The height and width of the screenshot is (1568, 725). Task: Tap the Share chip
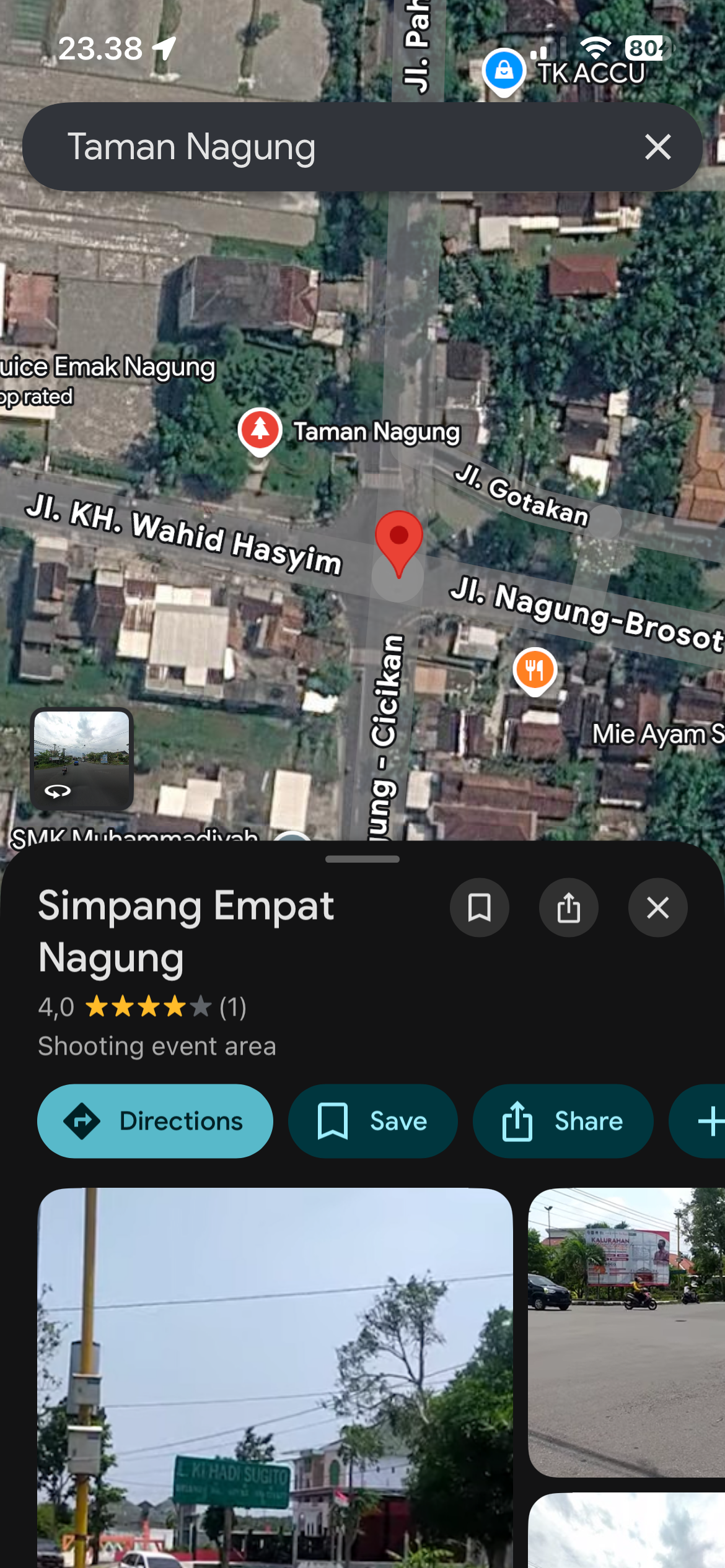point(563,1121)
